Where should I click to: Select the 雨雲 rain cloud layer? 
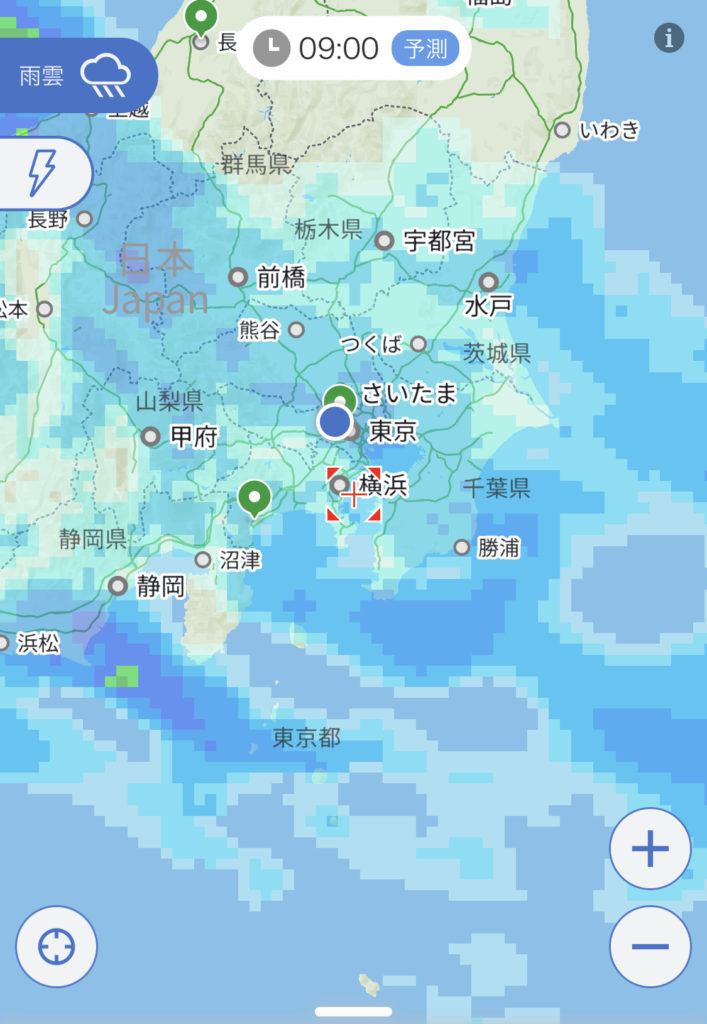tap(76, 75)
